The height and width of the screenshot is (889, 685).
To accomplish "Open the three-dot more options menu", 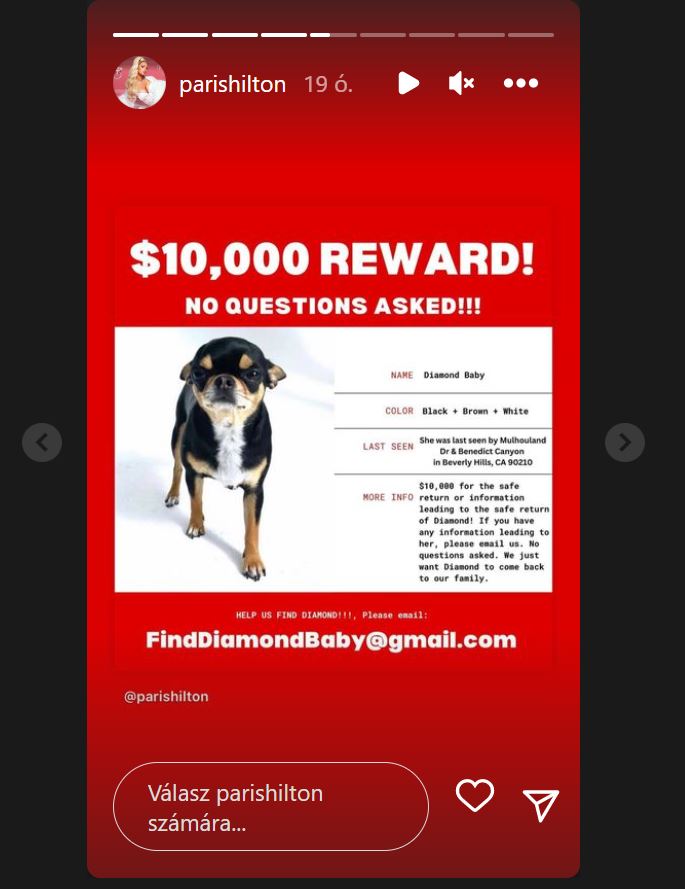I will point(521,83).
